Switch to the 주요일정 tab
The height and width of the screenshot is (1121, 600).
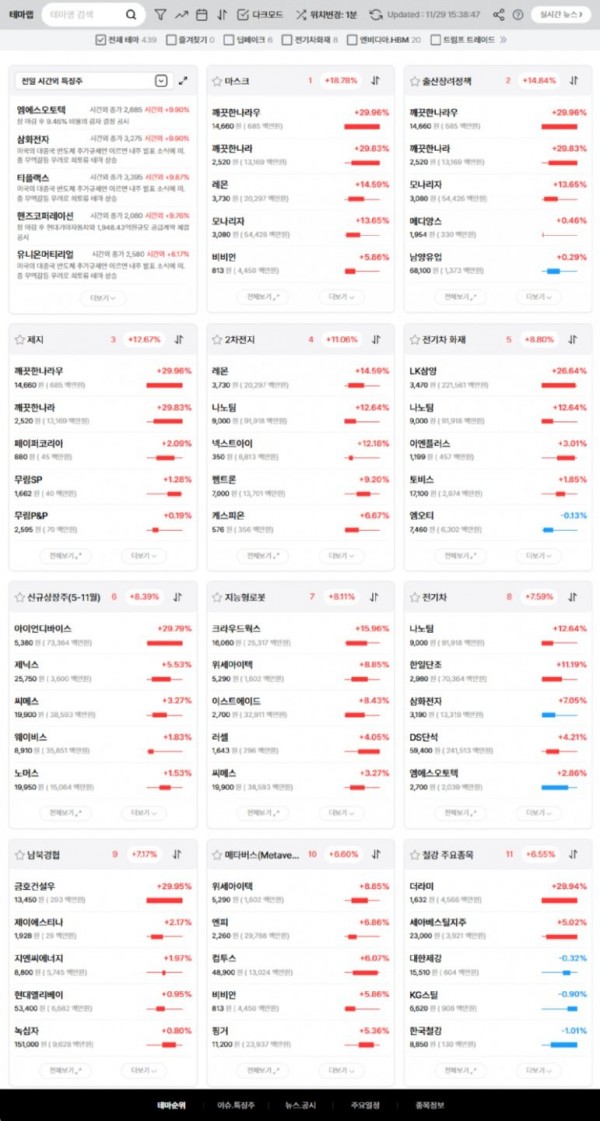click(364, 1105)
